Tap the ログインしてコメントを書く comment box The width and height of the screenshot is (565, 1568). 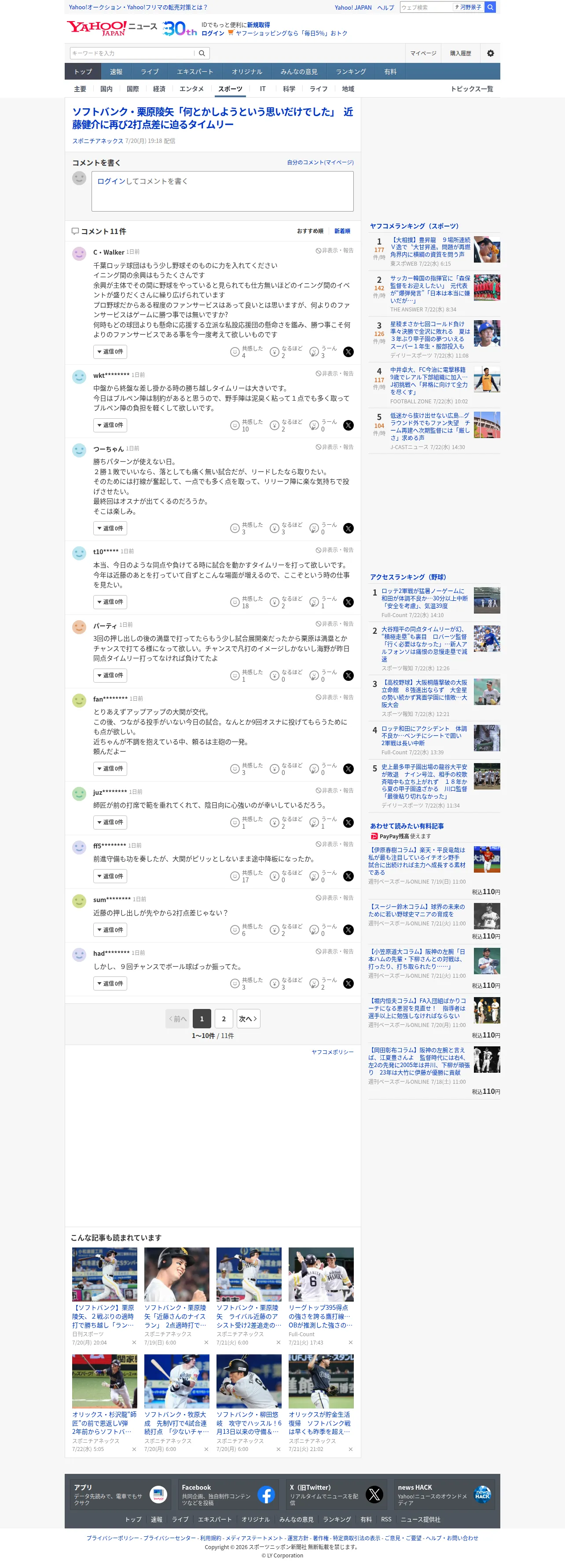point(222,191)
